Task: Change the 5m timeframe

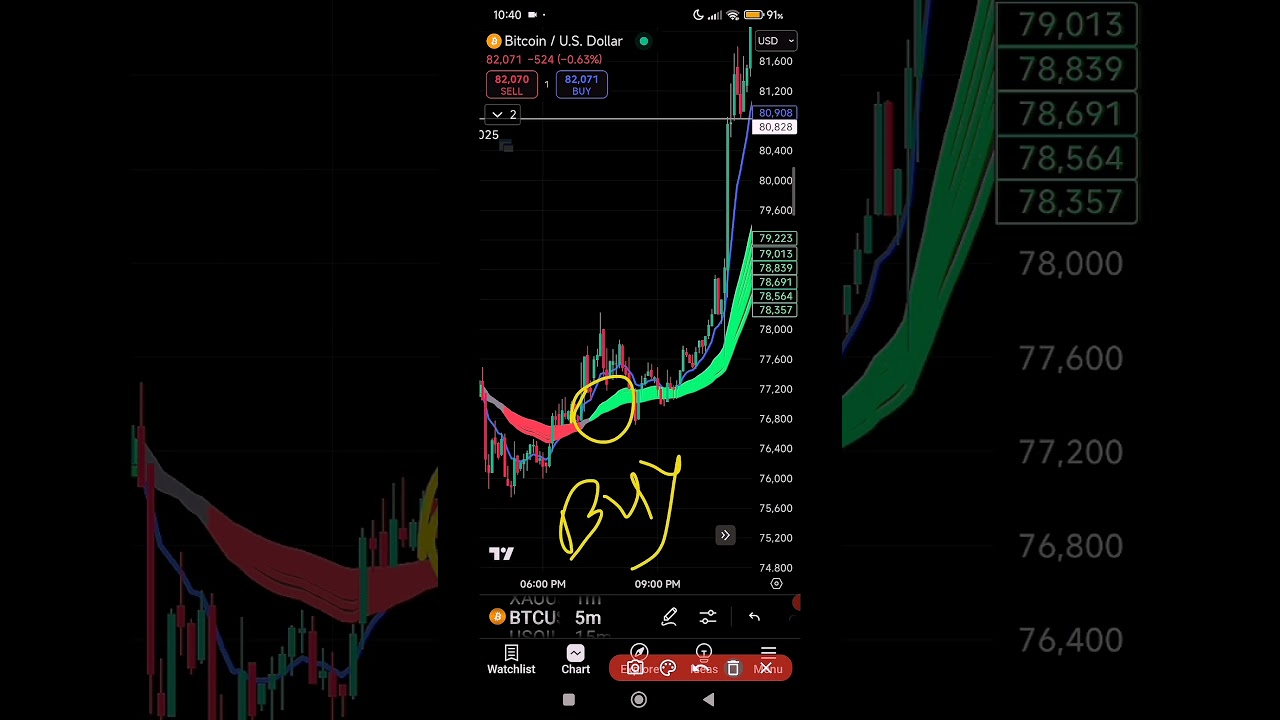Action: [x=588, y=617]
